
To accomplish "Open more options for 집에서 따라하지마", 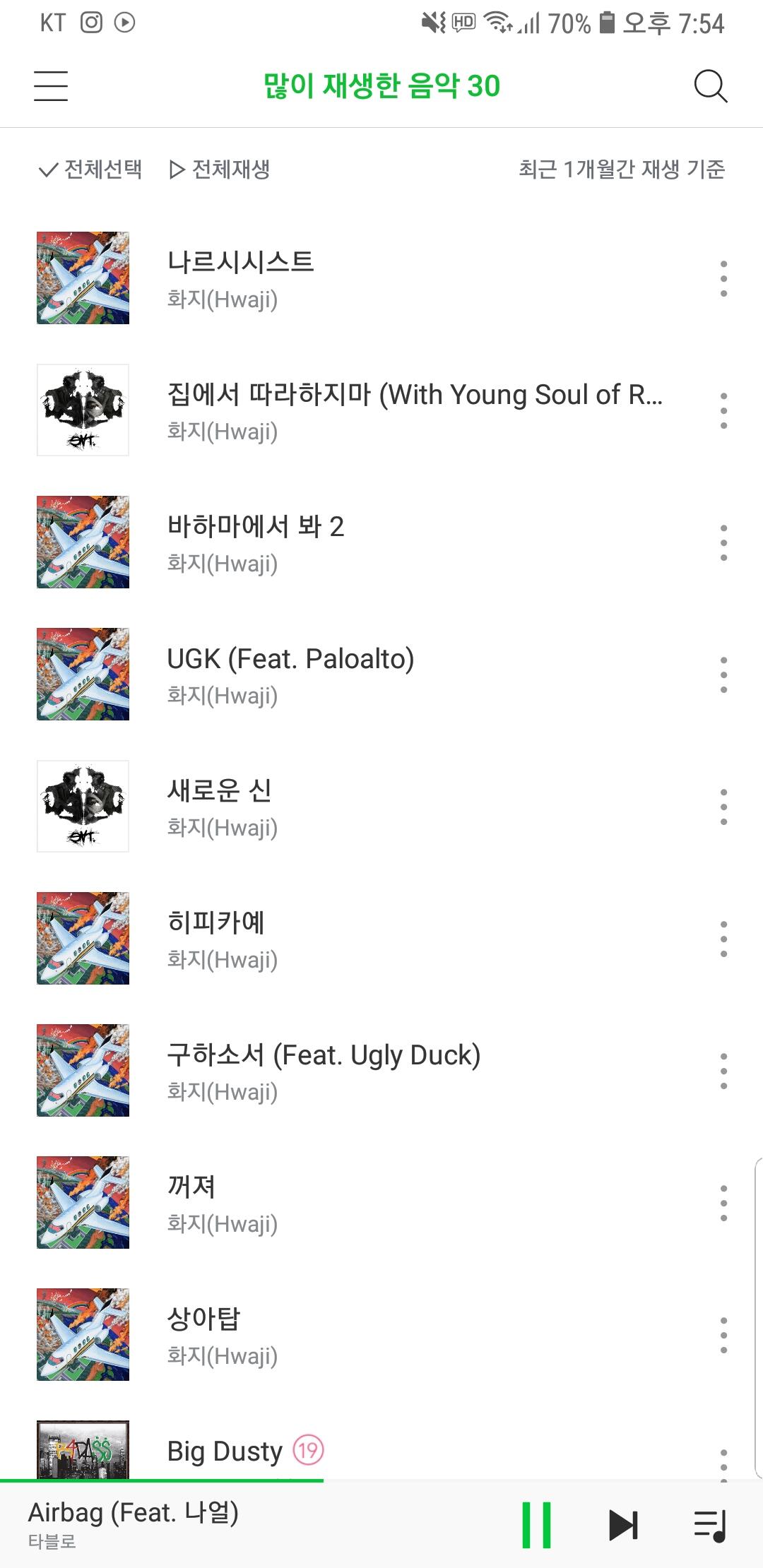I will (x=723, y=410).
